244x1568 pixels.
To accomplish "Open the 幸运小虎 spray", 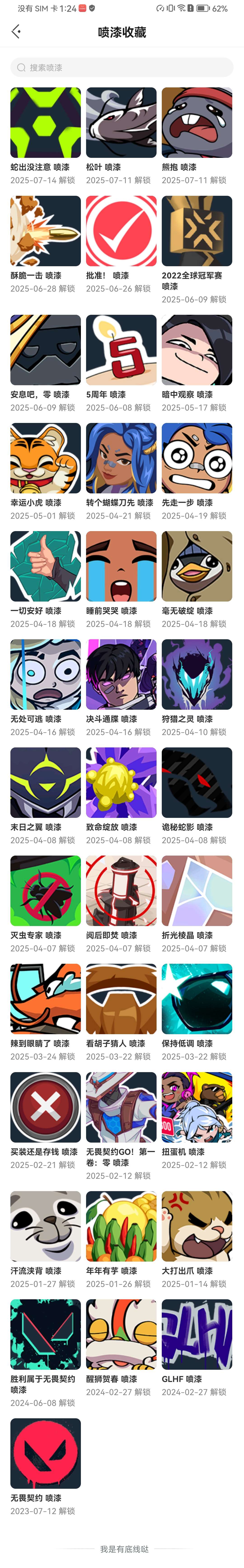I will pyautogui.click(x=46, y=458).
